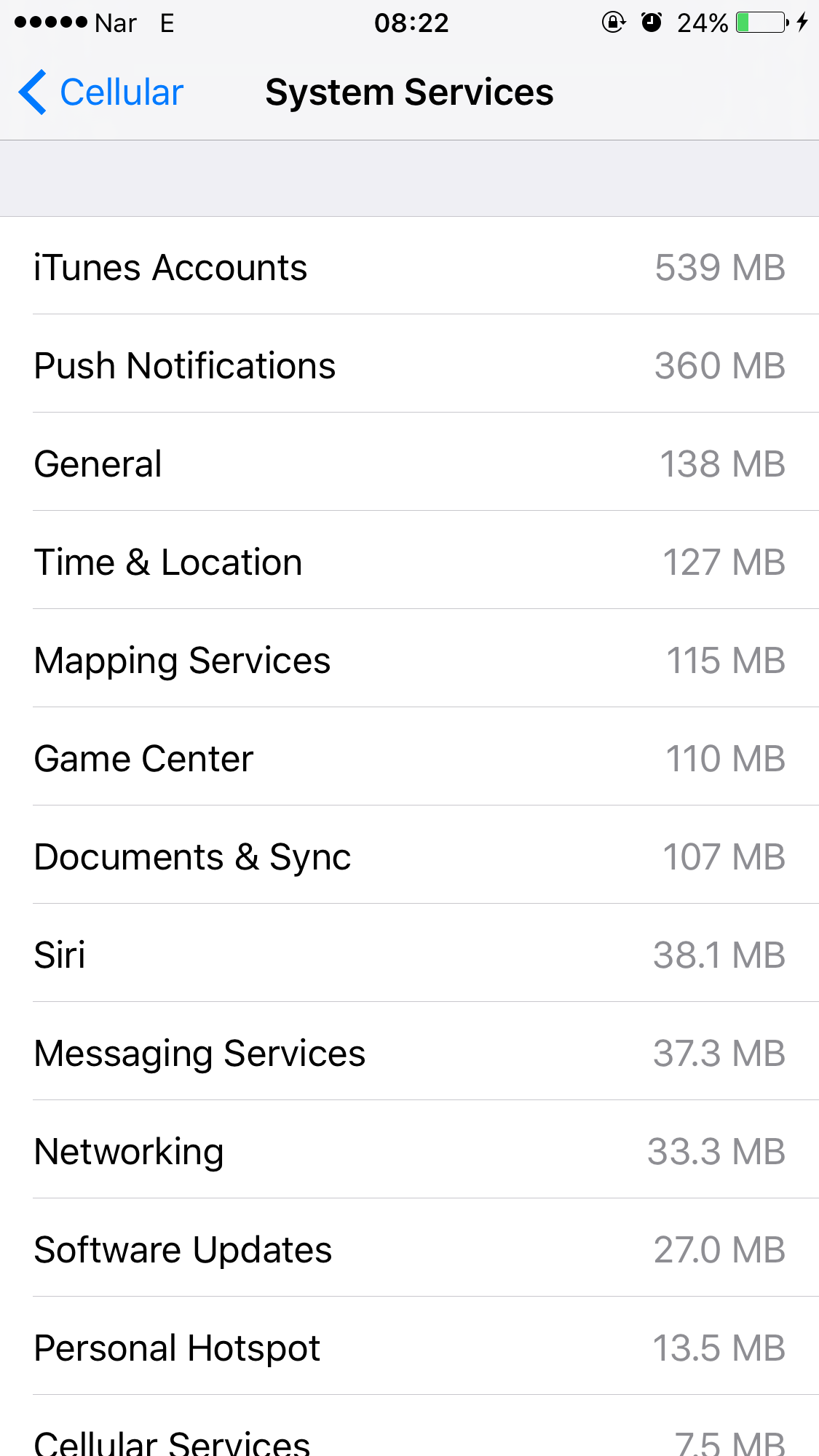Tap the General services row
819x1456 pixels.
[409, 464]
